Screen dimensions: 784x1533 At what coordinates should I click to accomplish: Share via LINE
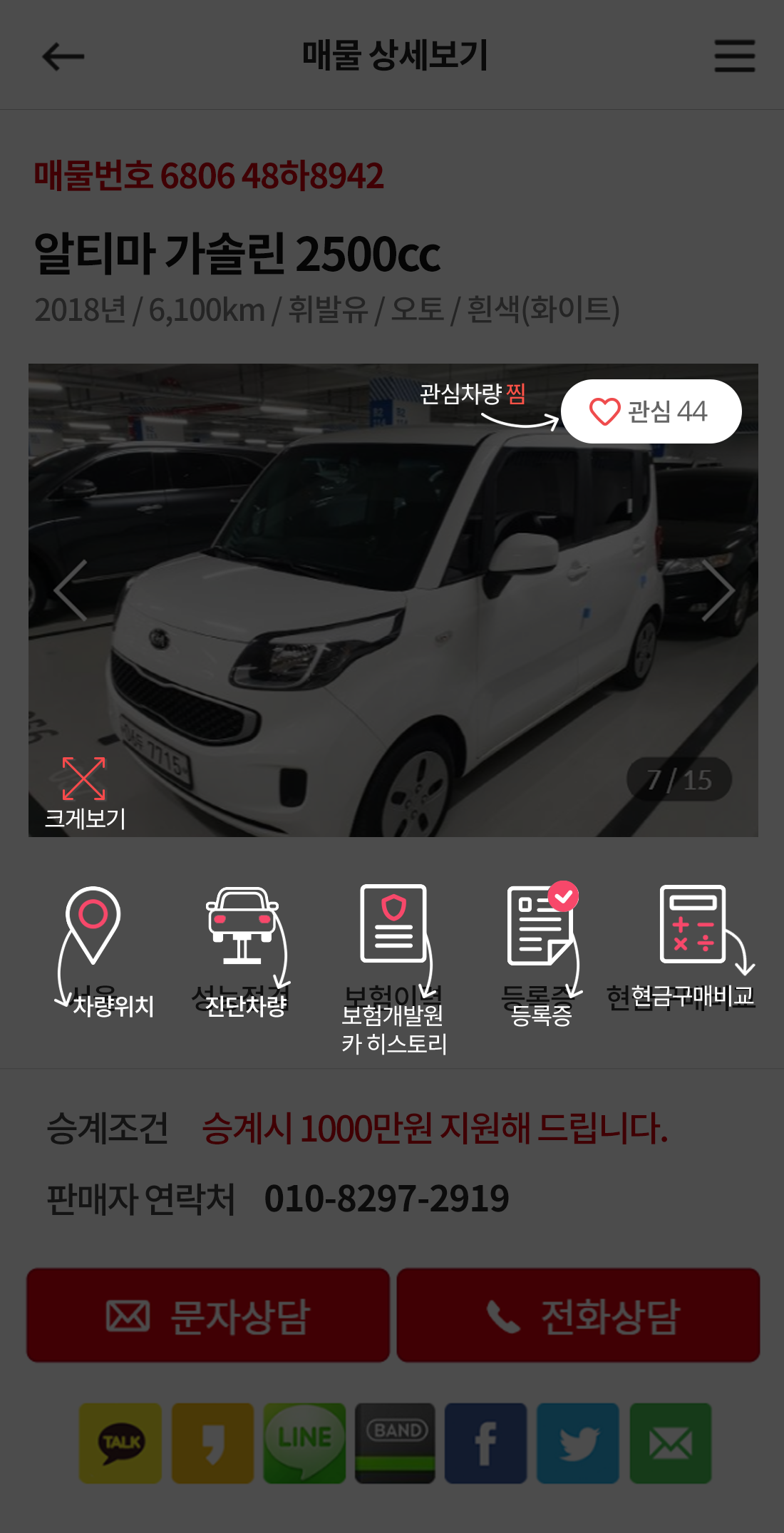point(304,1443)
